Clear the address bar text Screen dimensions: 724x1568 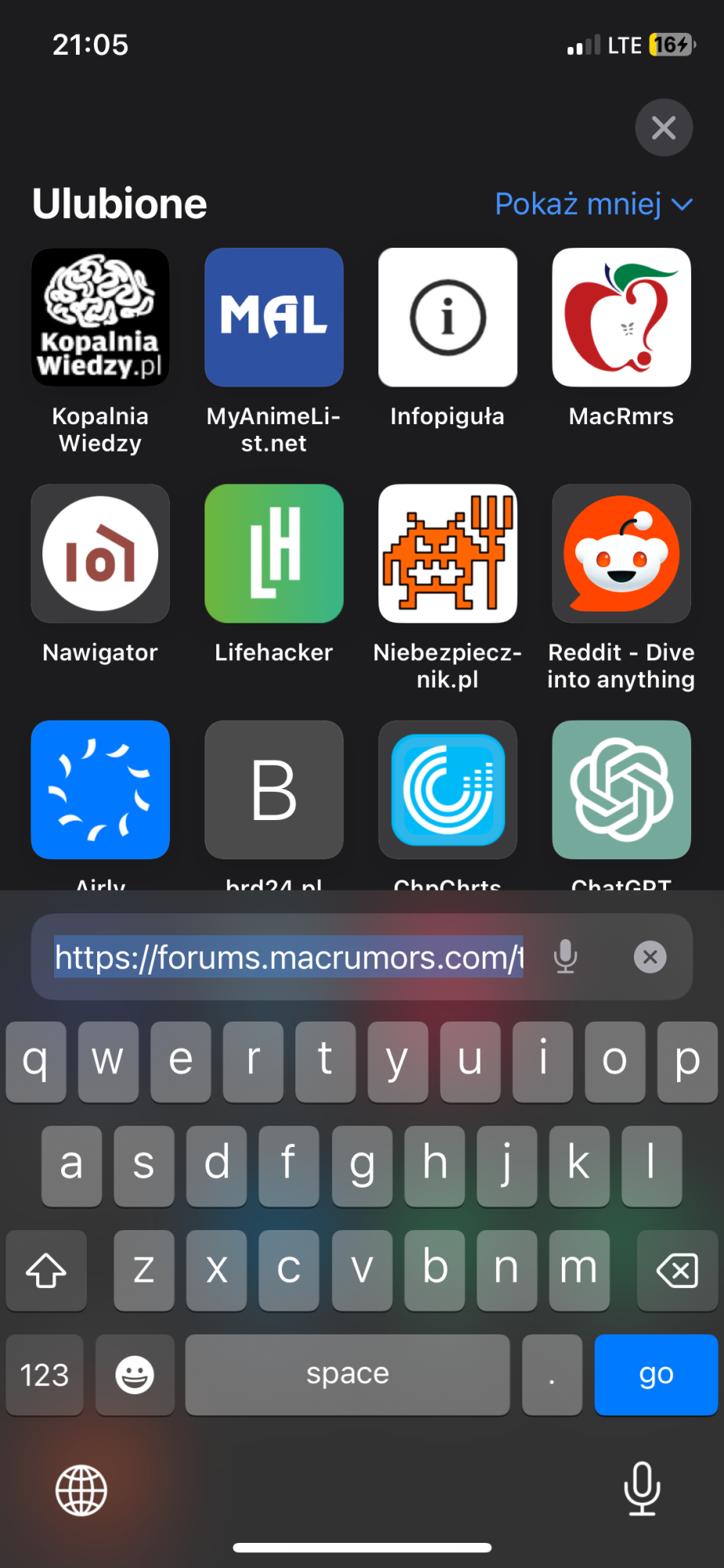pyautogui.click(x=650, y=957)
